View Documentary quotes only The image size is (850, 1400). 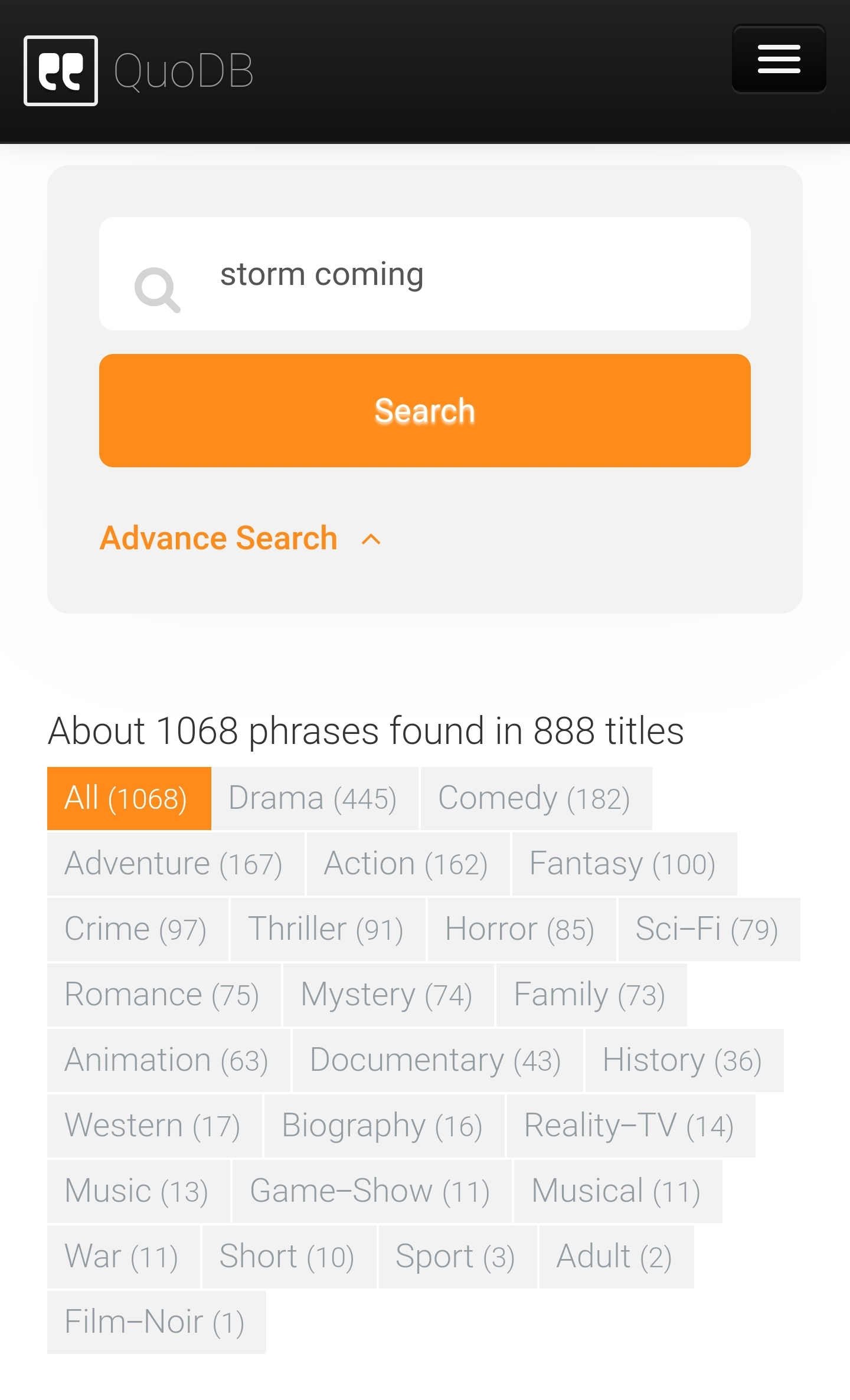click(437, 1061)
